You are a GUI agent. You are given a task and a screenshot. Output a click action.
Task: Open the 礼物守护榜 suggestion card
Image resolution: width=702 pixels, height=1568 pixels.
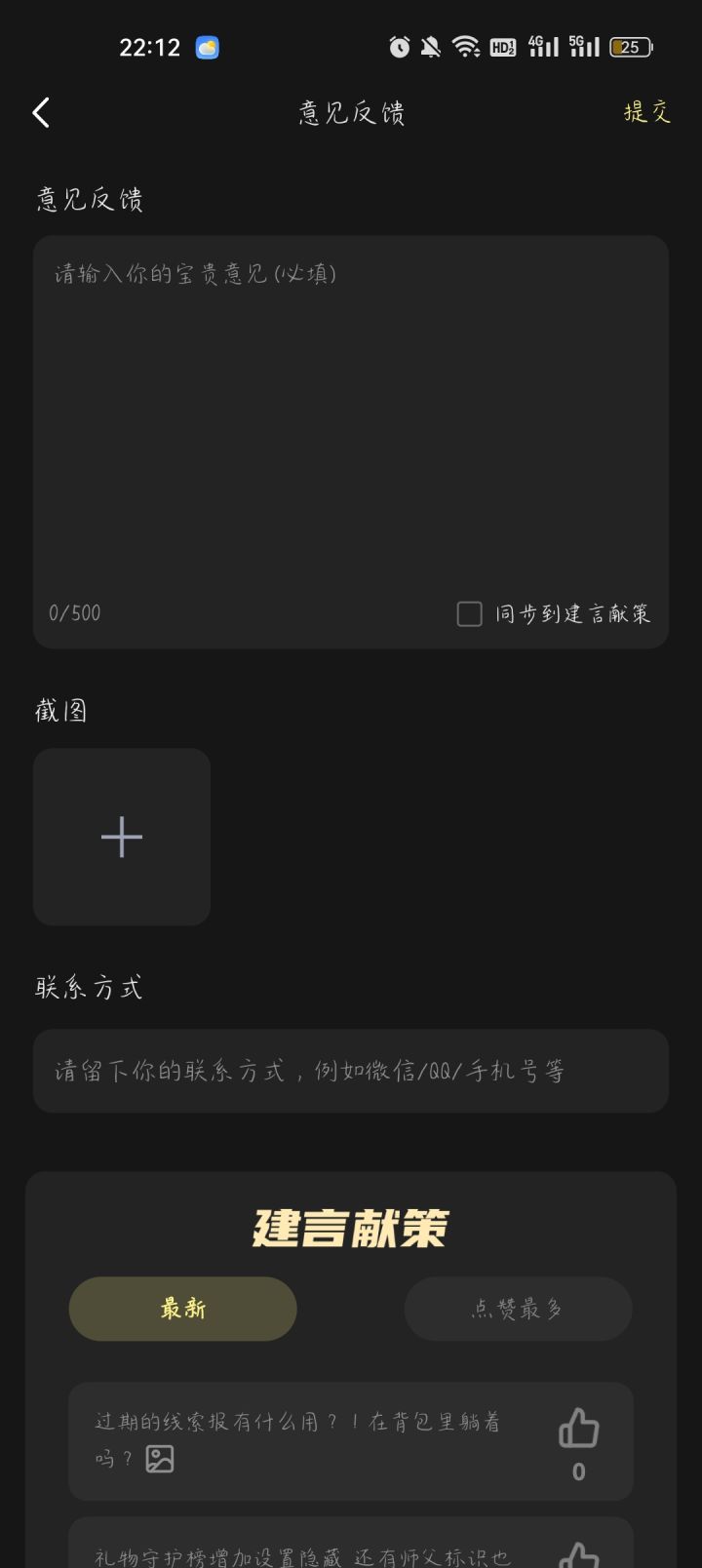tap(351, 1544)
